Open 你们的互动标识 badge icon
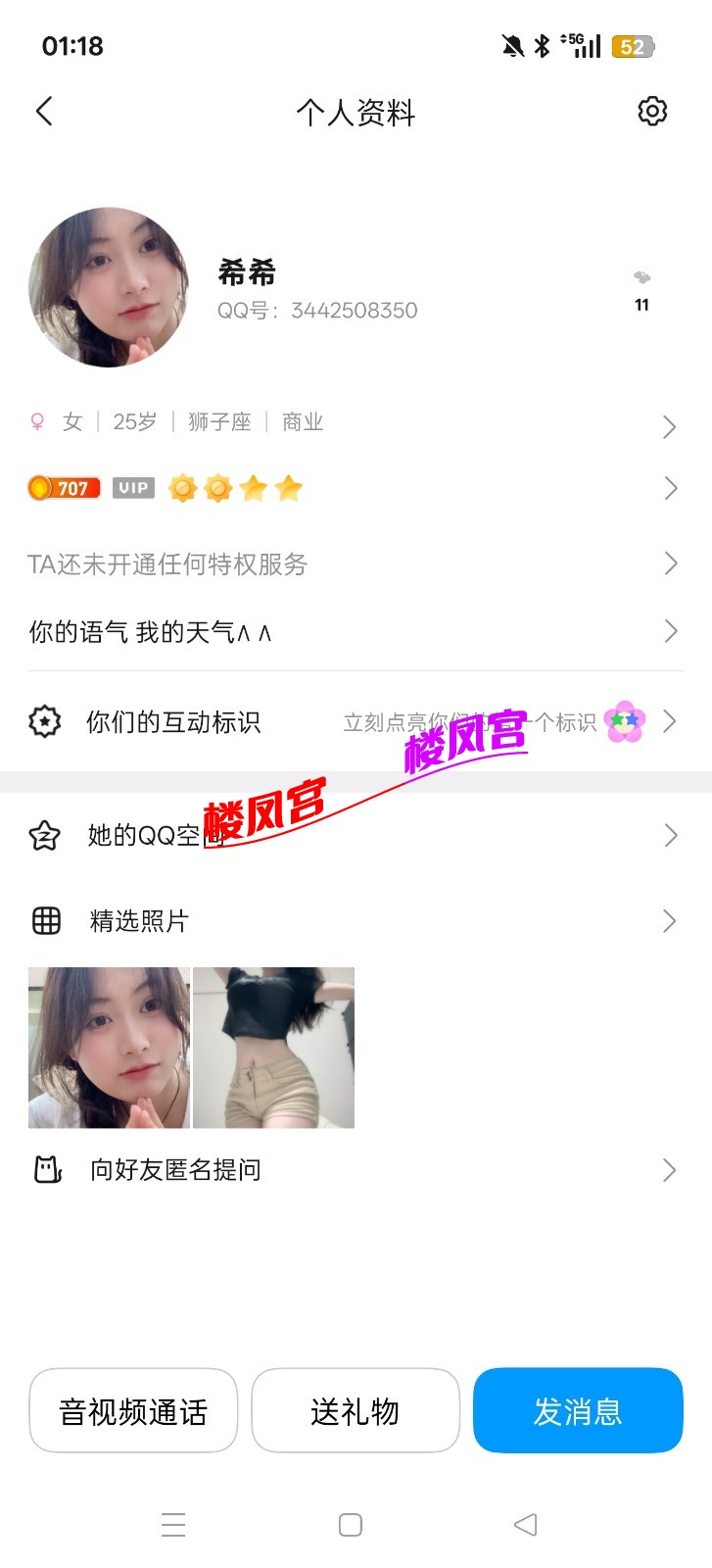The width and height of the screenshot is (712, 1568). tap(46, 721)
